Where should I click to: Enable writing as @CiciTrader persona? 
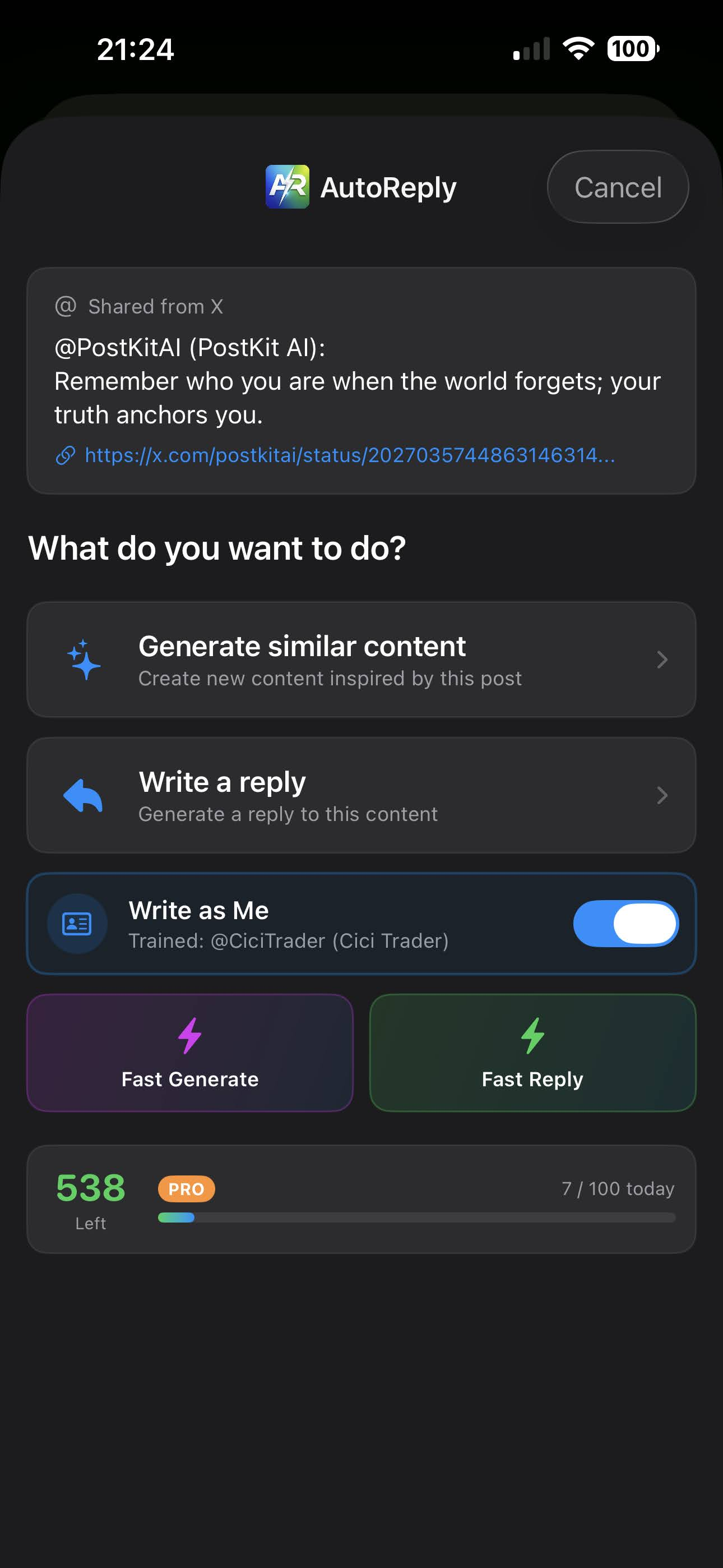click(625, 924)
